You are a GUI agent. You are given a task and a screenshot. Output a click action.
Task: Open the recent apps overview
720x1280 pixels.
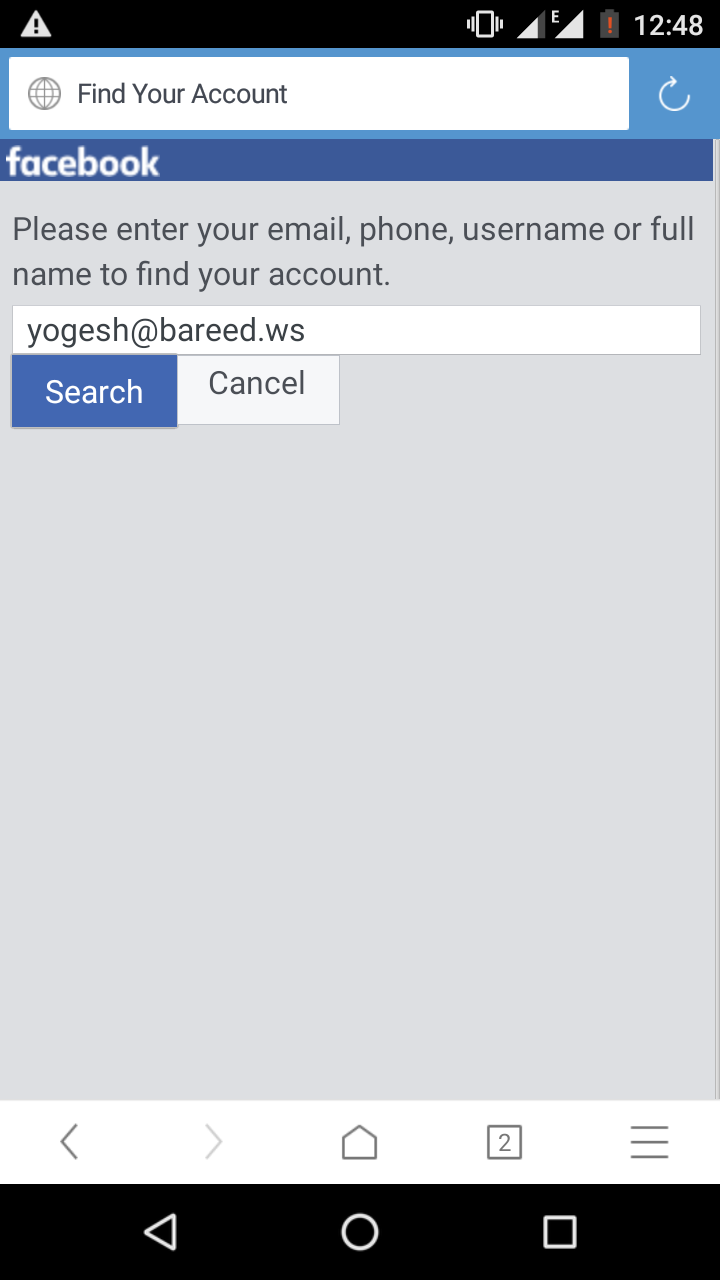[x=559, y=1232]
